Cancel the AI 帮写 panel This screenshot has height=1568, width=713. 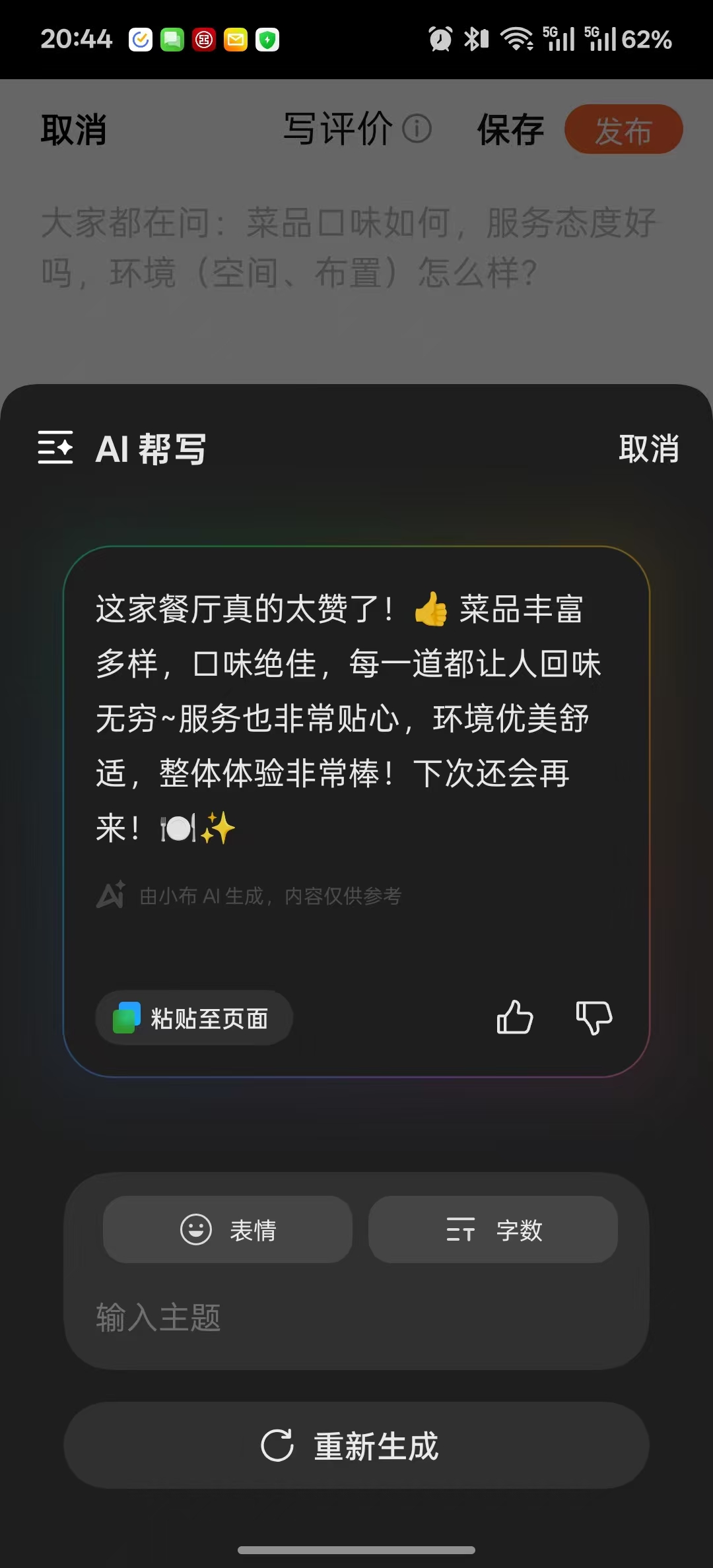[x=648, y=449]
